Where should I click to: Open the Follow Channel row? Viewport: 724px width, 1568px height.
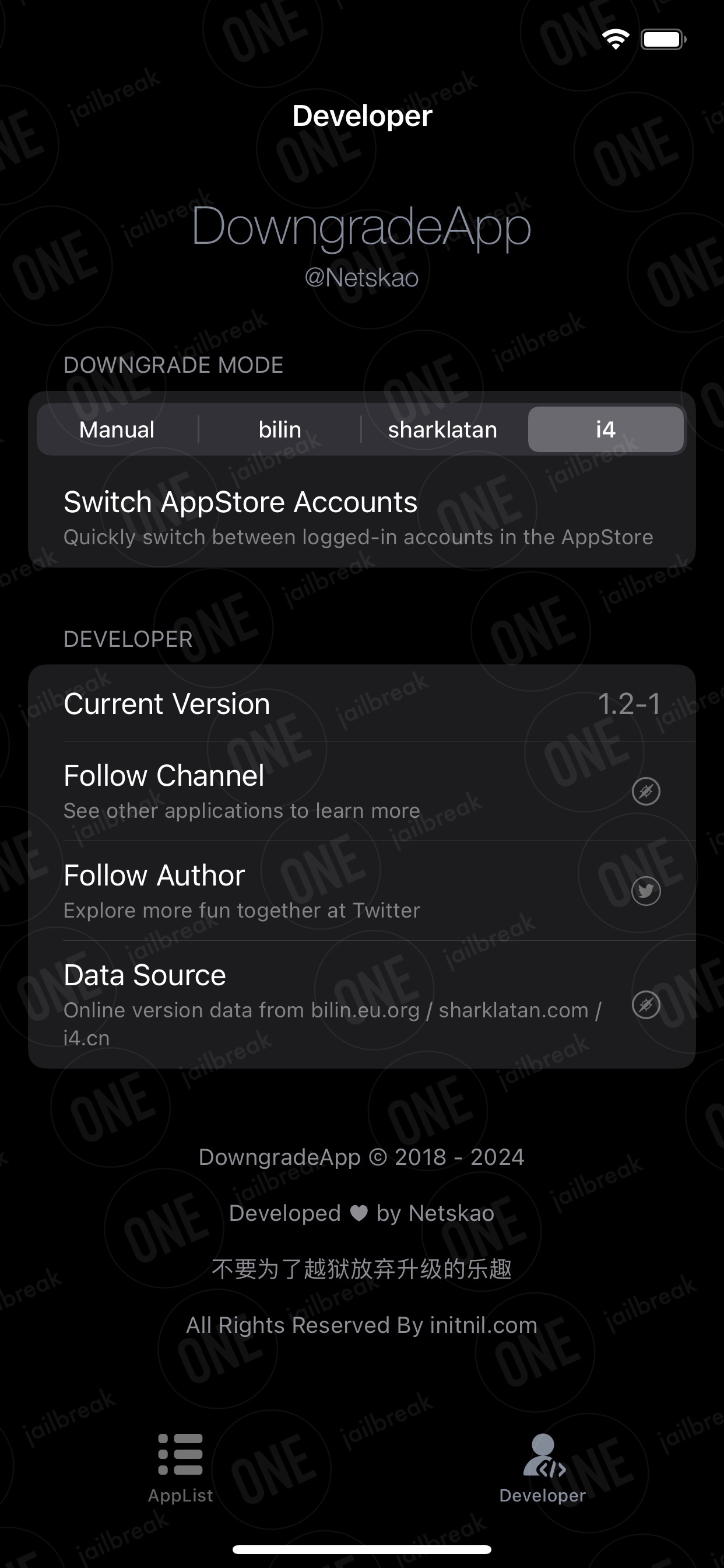(x=362, y=790)
